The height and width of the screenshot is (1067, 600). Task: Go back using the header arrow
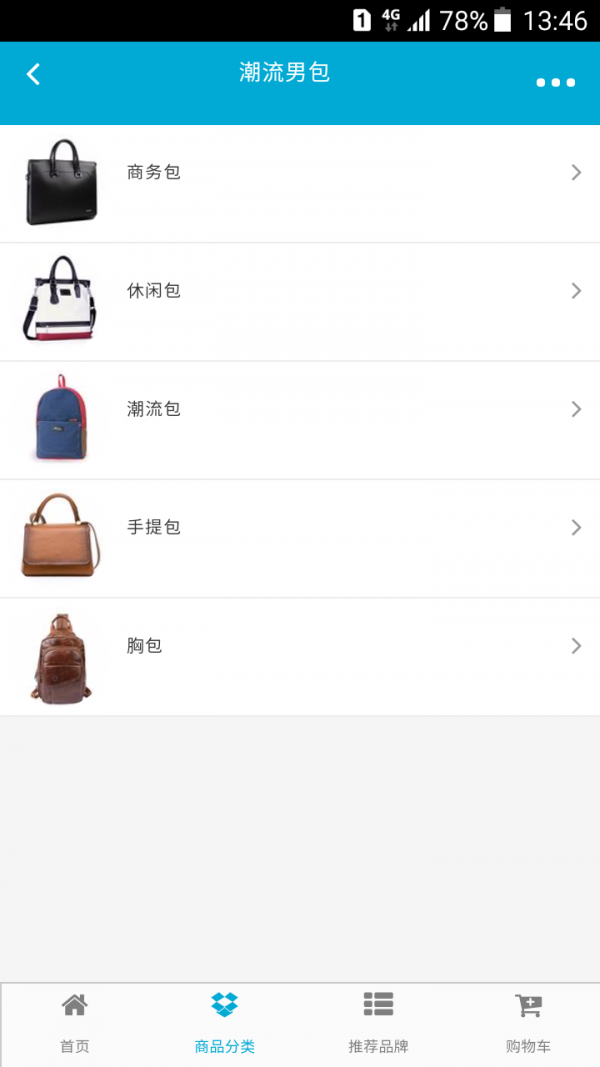pyautogui.click(x=34, y=74)
